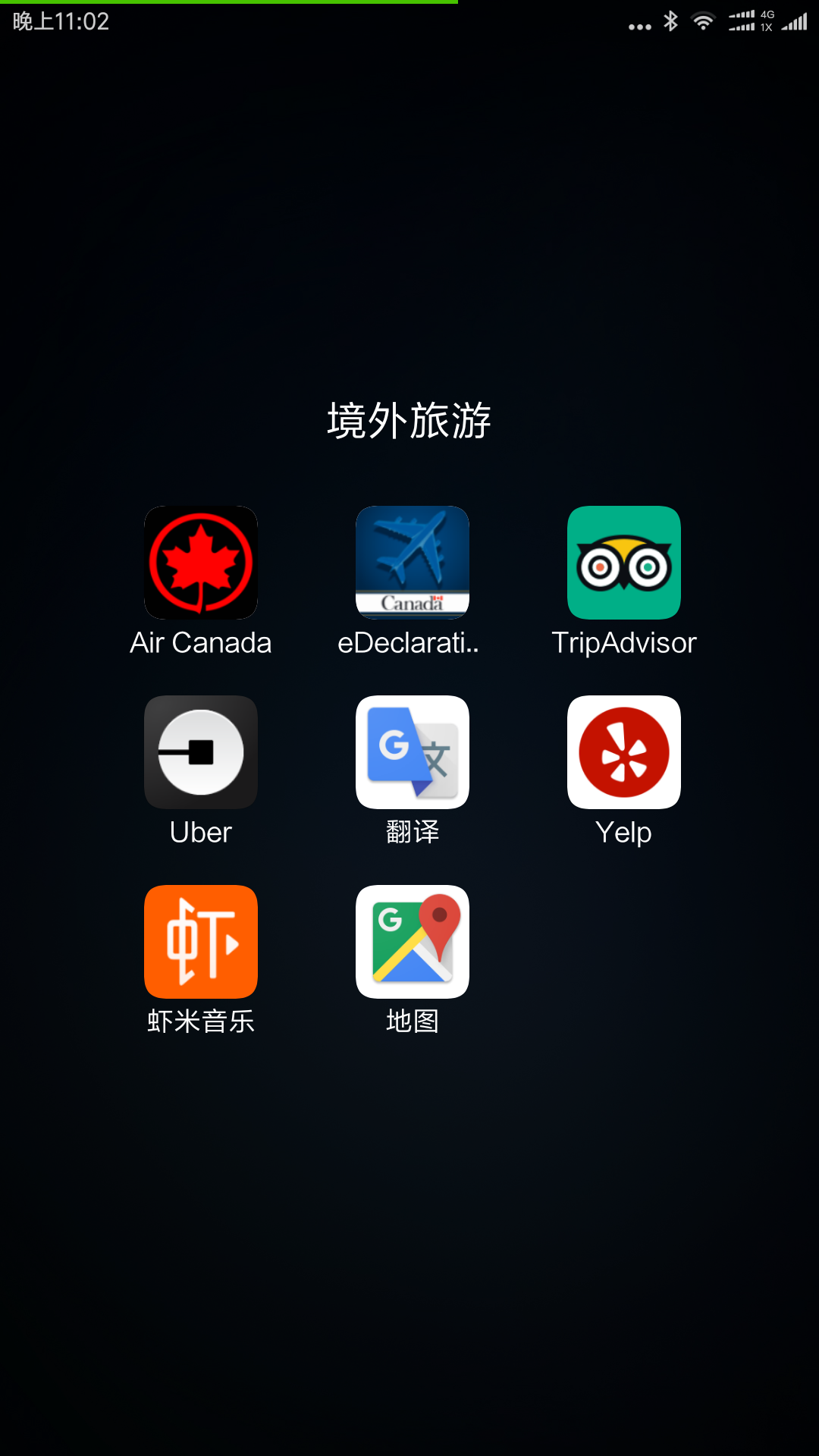Tap the 地图 label under maps icon

pos(413,1021)
